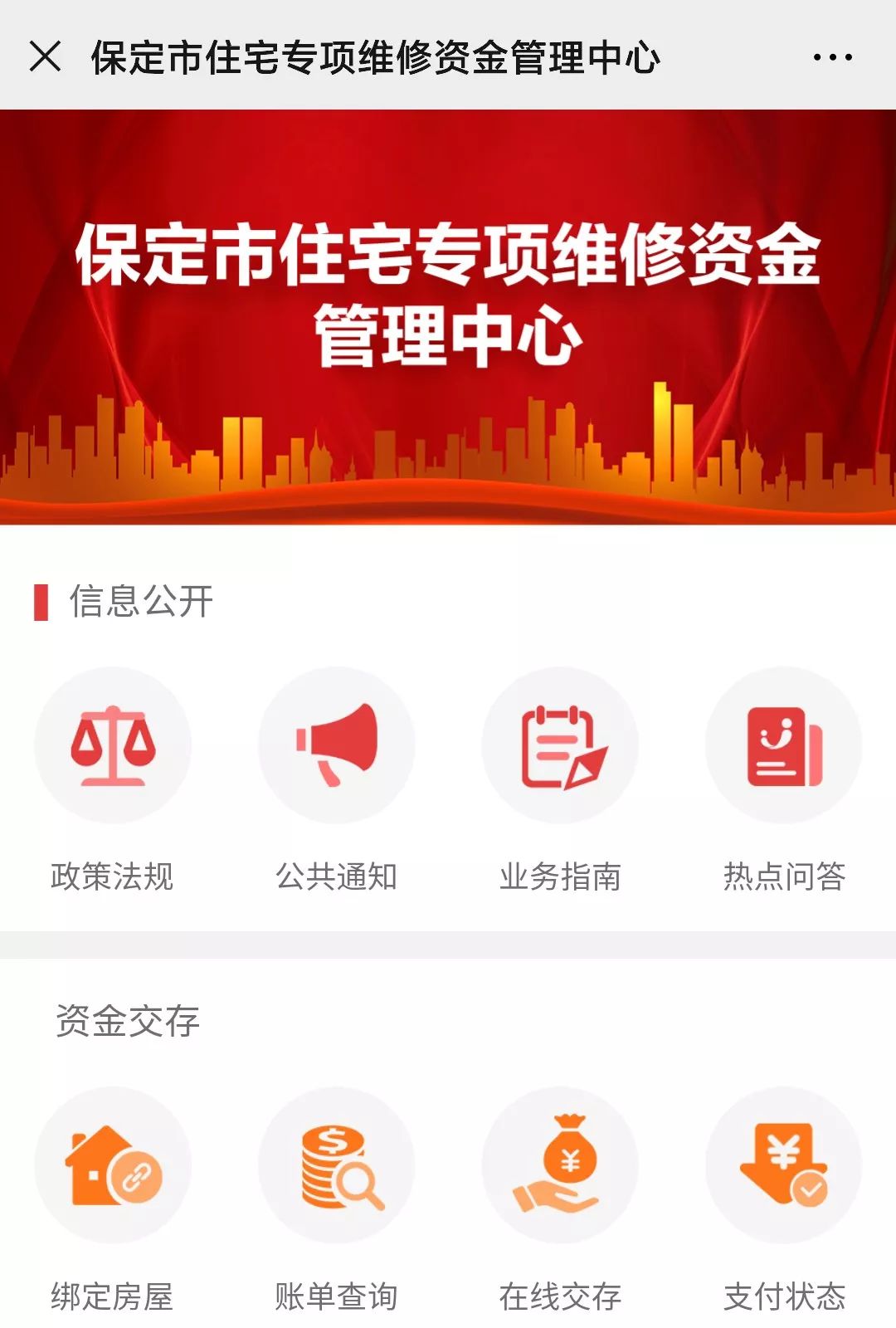This screenshot has height=1328, width=896.
Task: Open the 业务指南 service guide
Action: point(561,745)
